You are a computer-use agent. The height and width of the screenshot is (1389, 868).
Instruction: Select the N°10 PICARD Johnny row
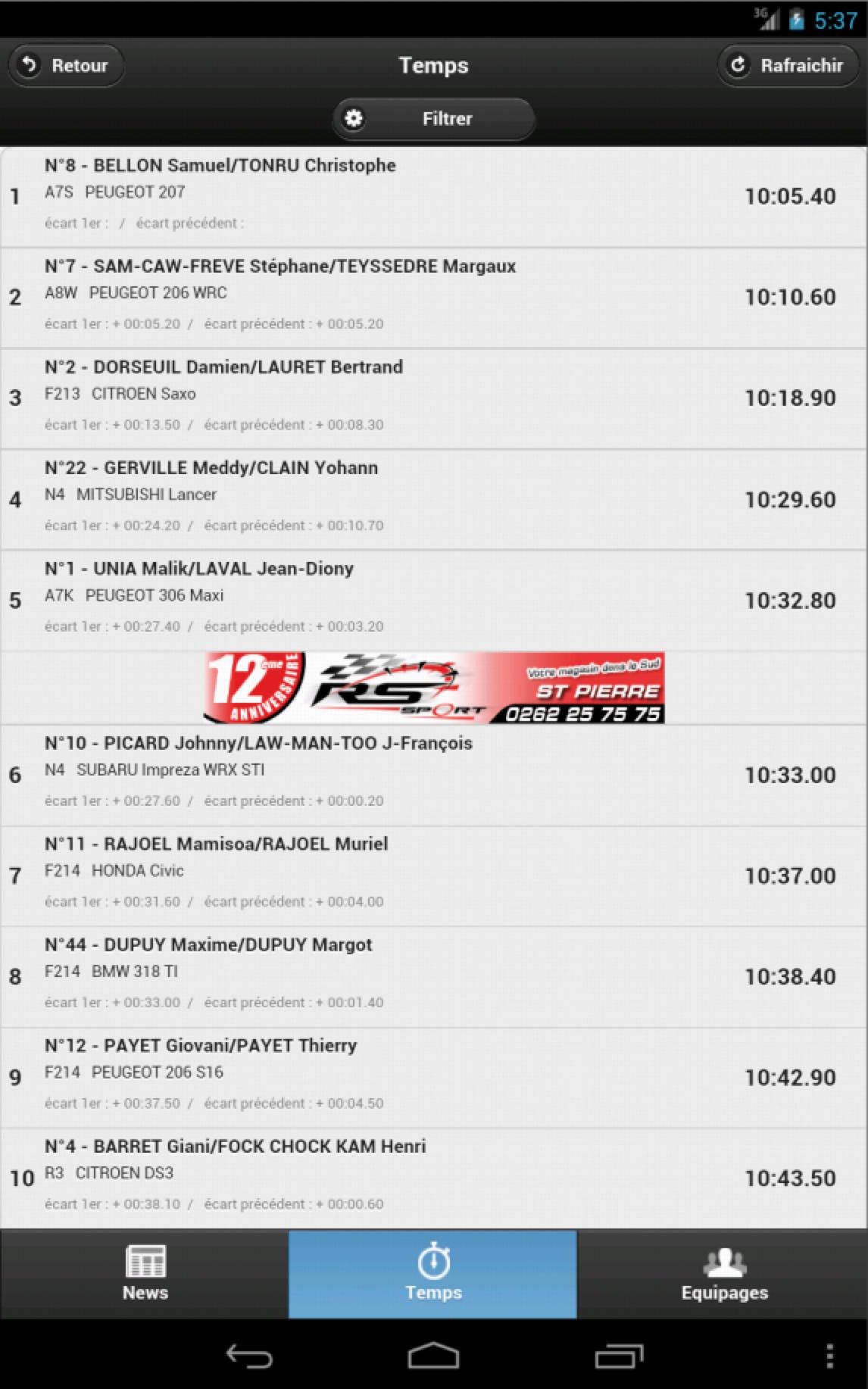[x=433, y=774]
